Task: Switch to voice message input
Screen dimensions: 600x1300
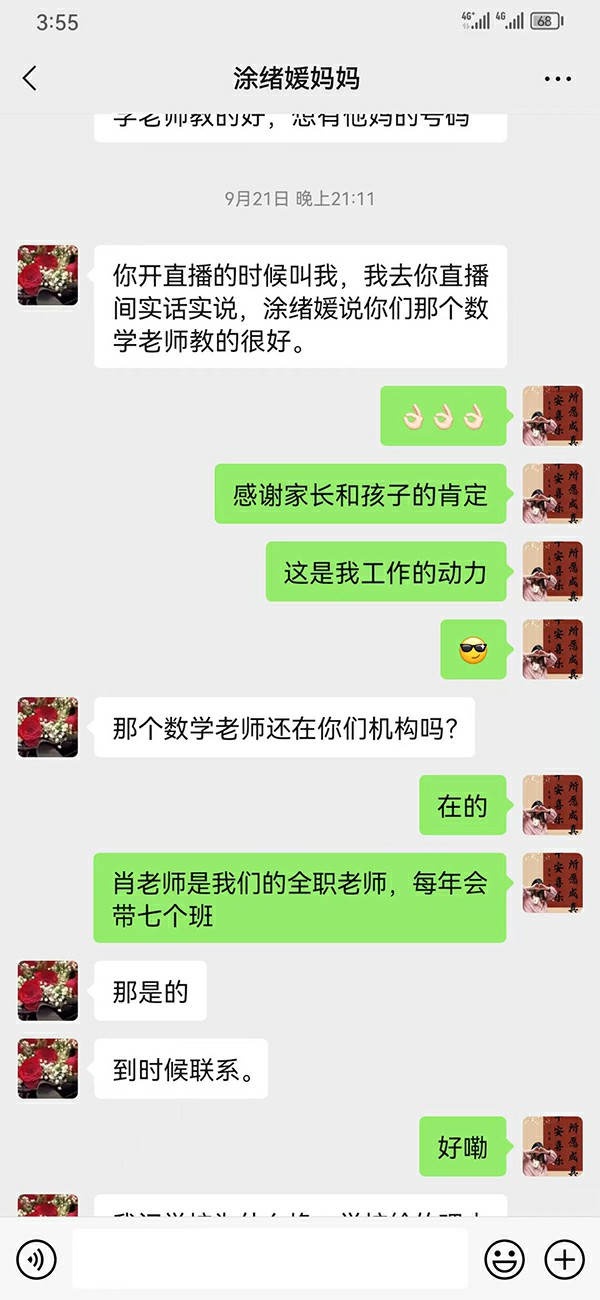Action: click(x=37, y=1259)
